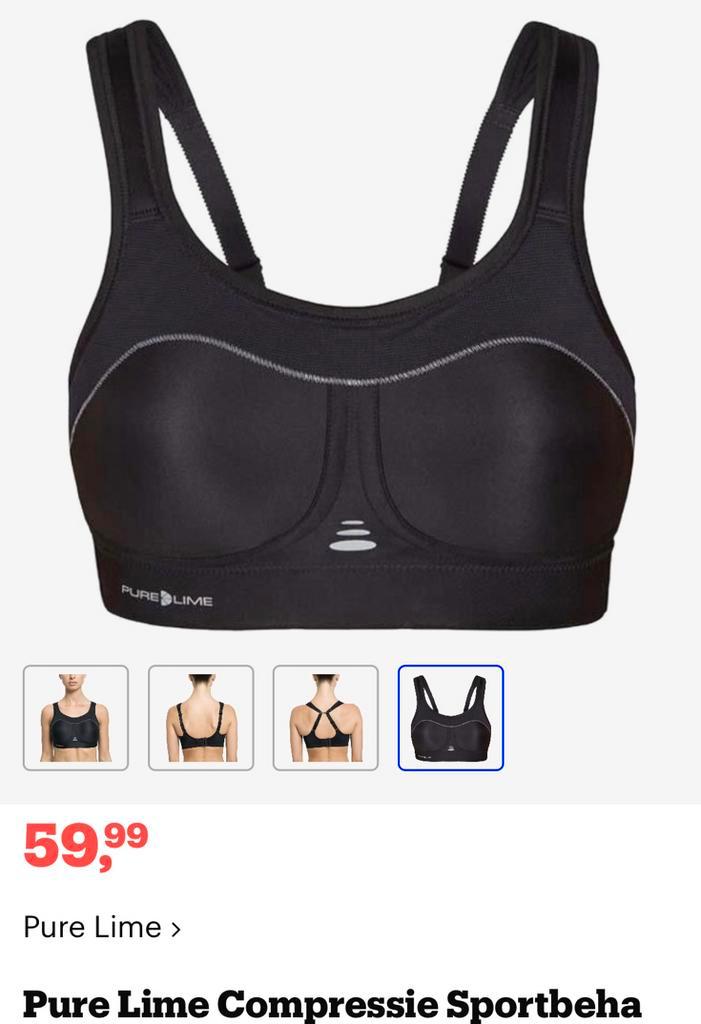Show the back view with straight straps
Image resolution: width=701 pixels, height=1024 pixels.
pyautogui.click(x=201, y=718)
